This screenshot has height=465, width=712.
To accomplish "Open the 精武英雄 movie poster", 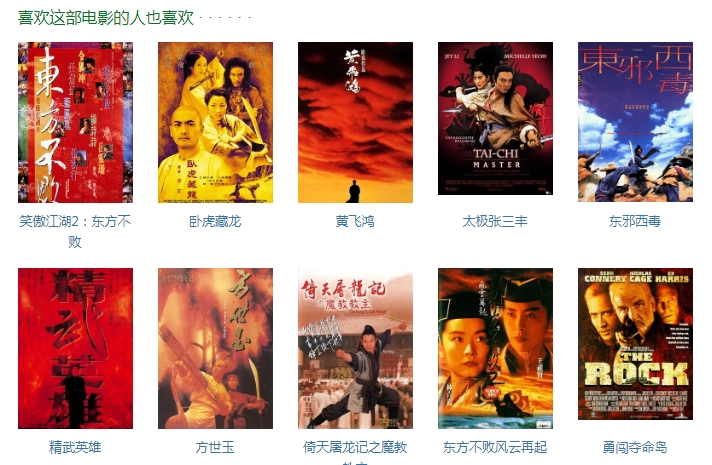I will point(75,348).
